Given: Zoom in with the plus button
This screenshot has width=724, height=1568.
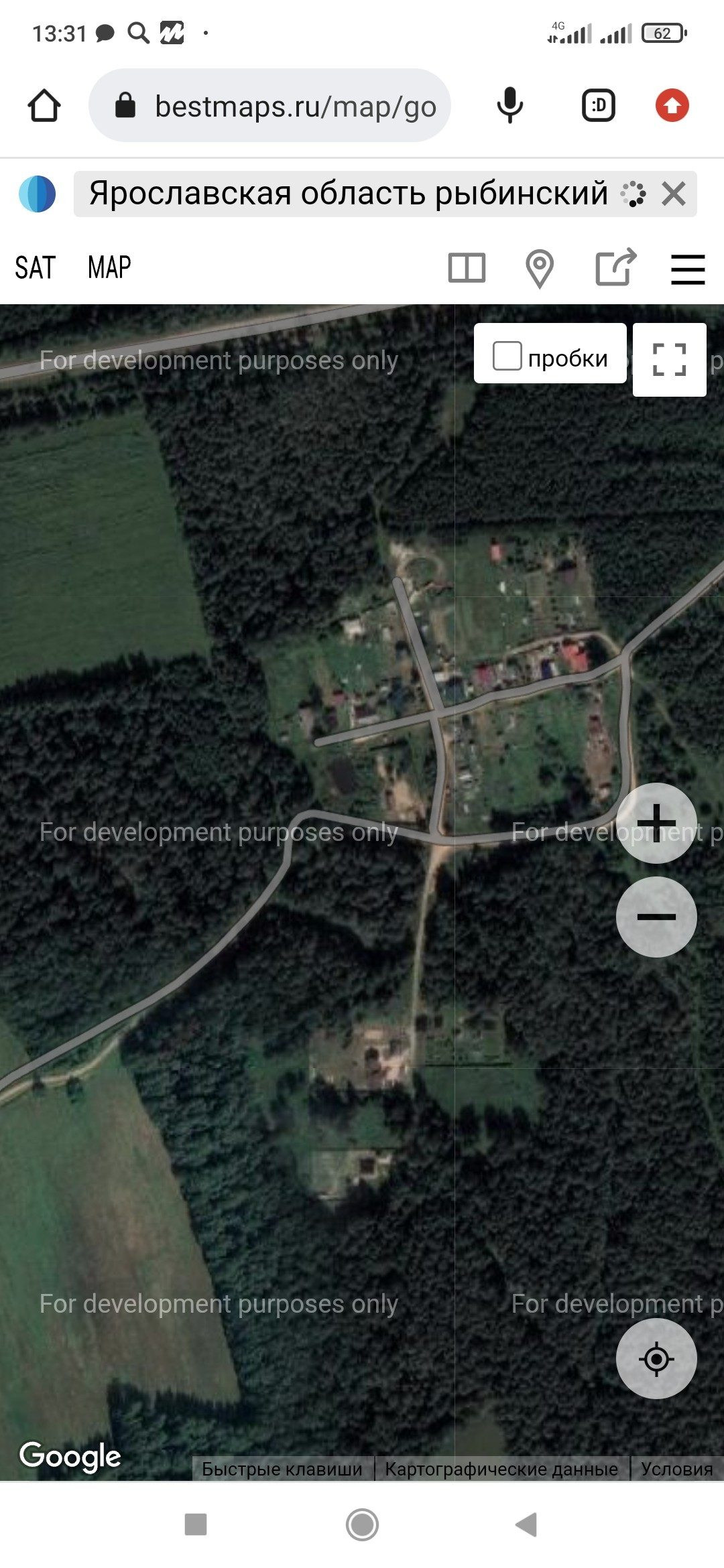Looking at the screenshot, I should coord(656,823).
